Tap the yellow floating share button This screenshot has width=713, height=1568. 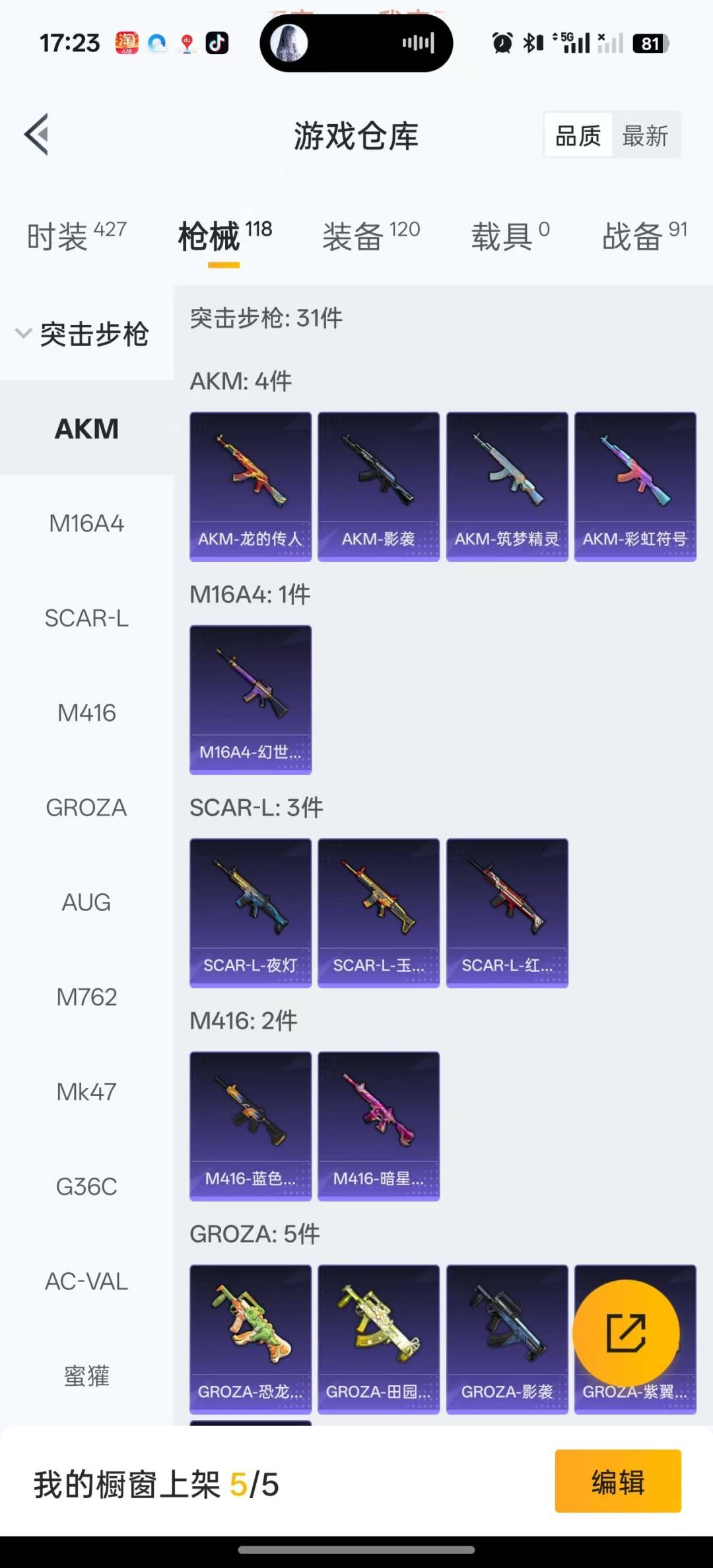coord(625,1334)
